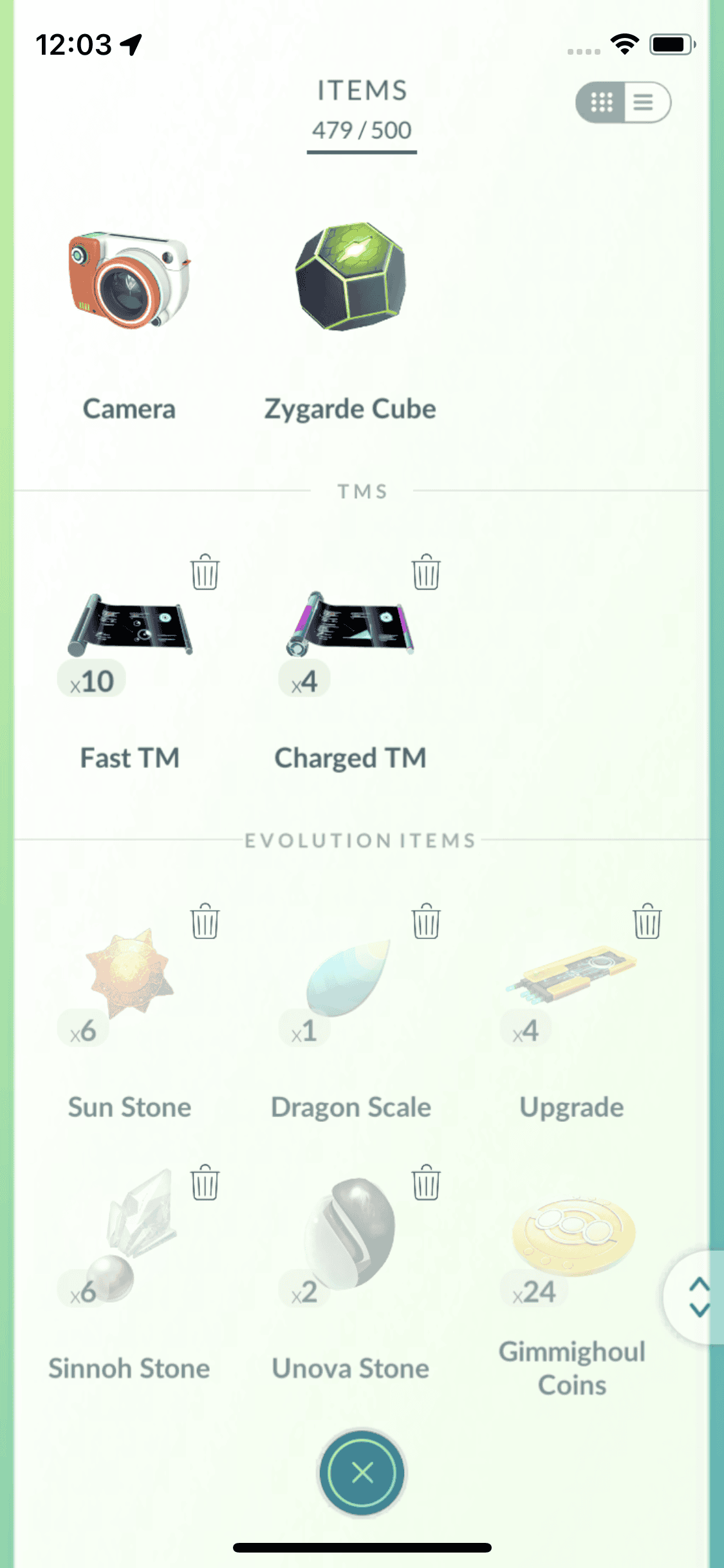Delete Sun Stone using trash icon
Image resolution: width=724 pixels, height=1568 pixels.
tap(205, 921)
